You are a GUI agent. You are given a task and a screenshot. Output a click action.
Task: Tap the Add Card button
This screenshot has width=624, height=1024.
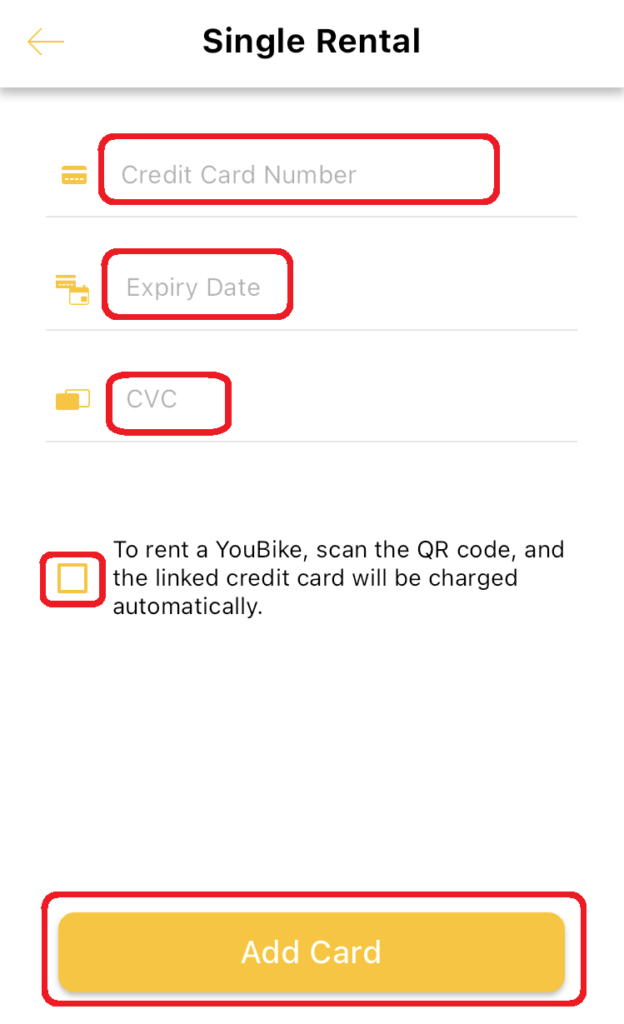311,951
